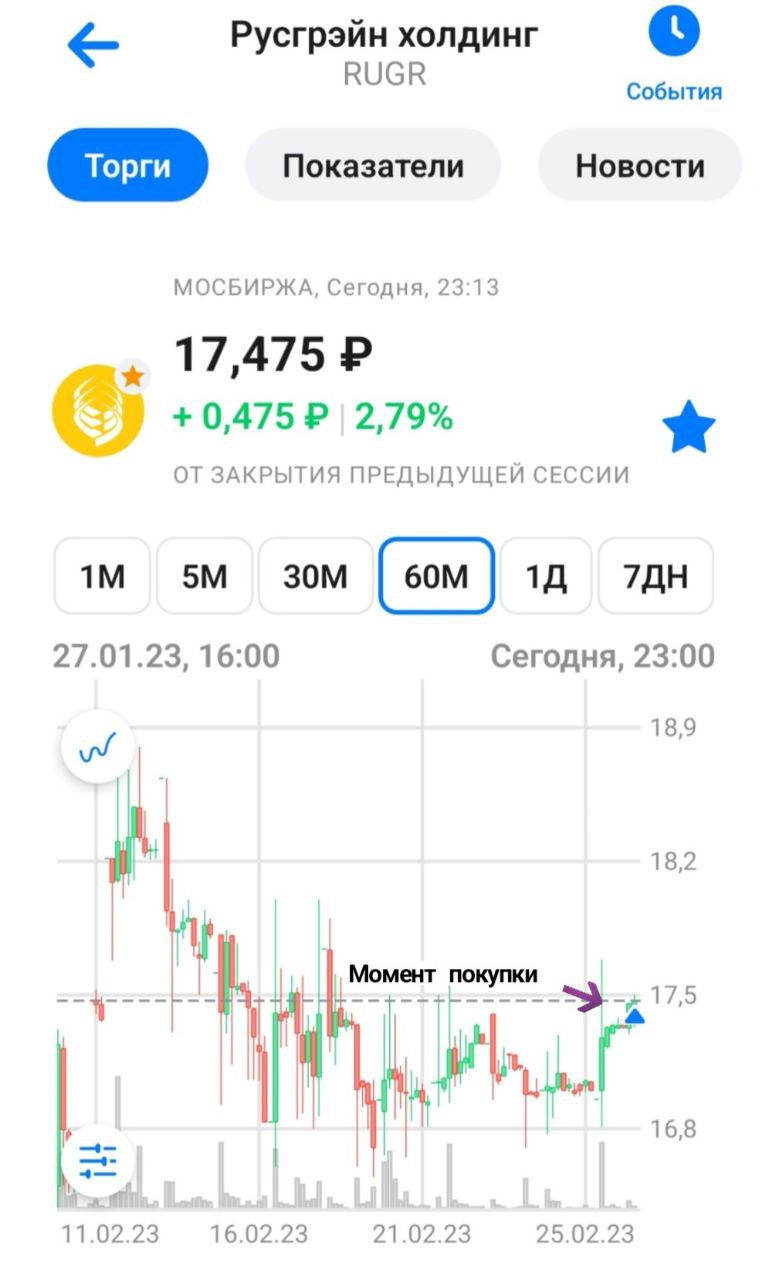Open chart settings sliders icon
Screen dimensions: 778x1280
coord(98,1161)
